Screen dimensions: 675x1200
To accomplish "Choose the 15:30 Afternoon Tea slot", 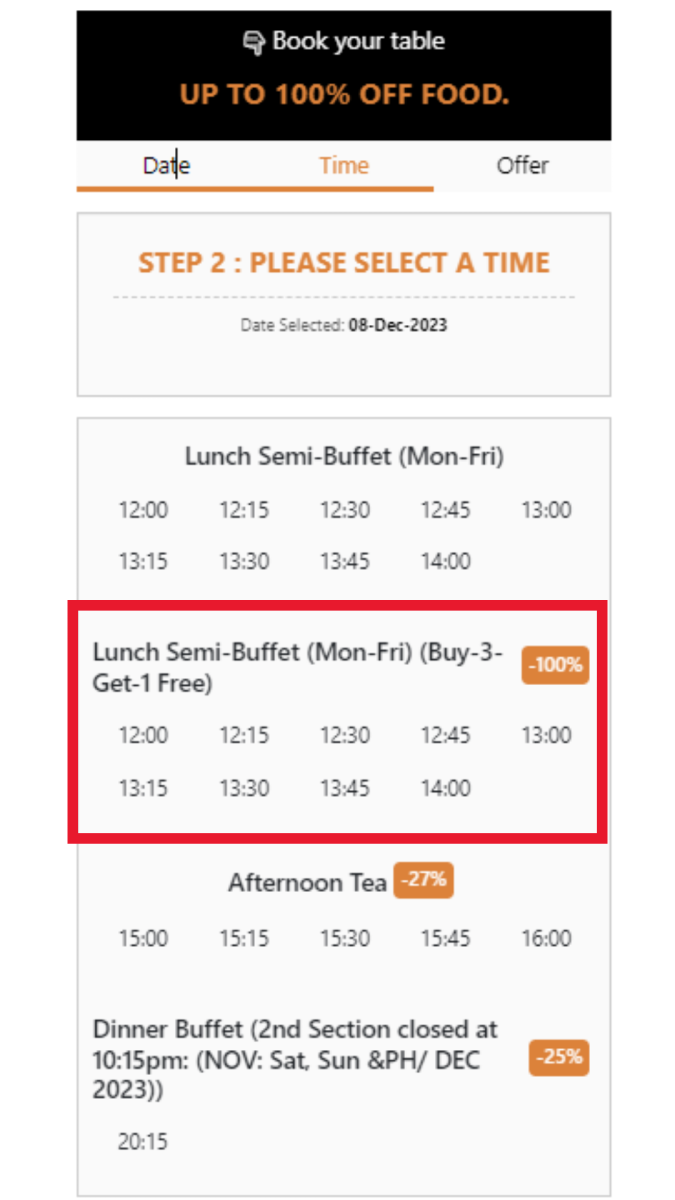I will pos(345,938).
